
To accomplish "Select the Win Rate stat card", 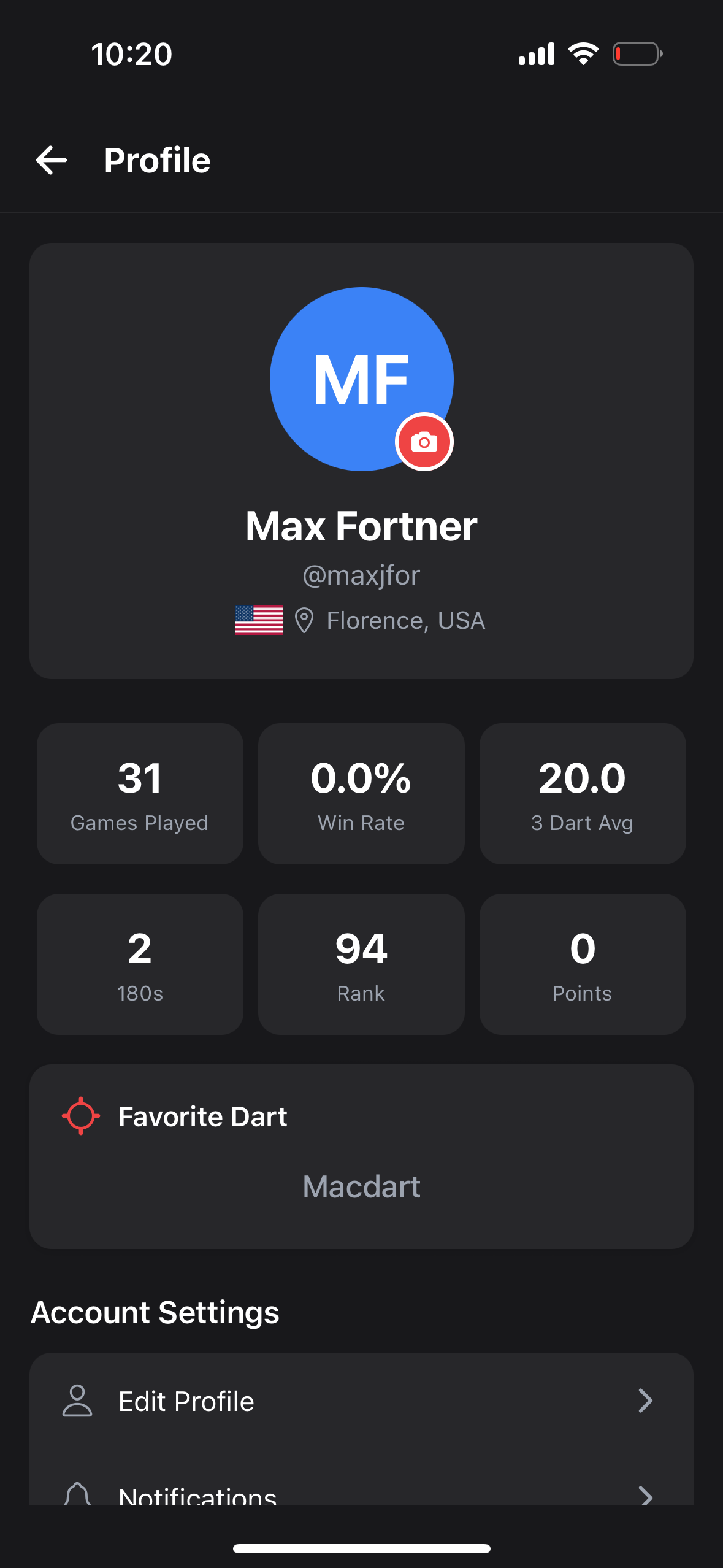I will click(x=361, y=793).
